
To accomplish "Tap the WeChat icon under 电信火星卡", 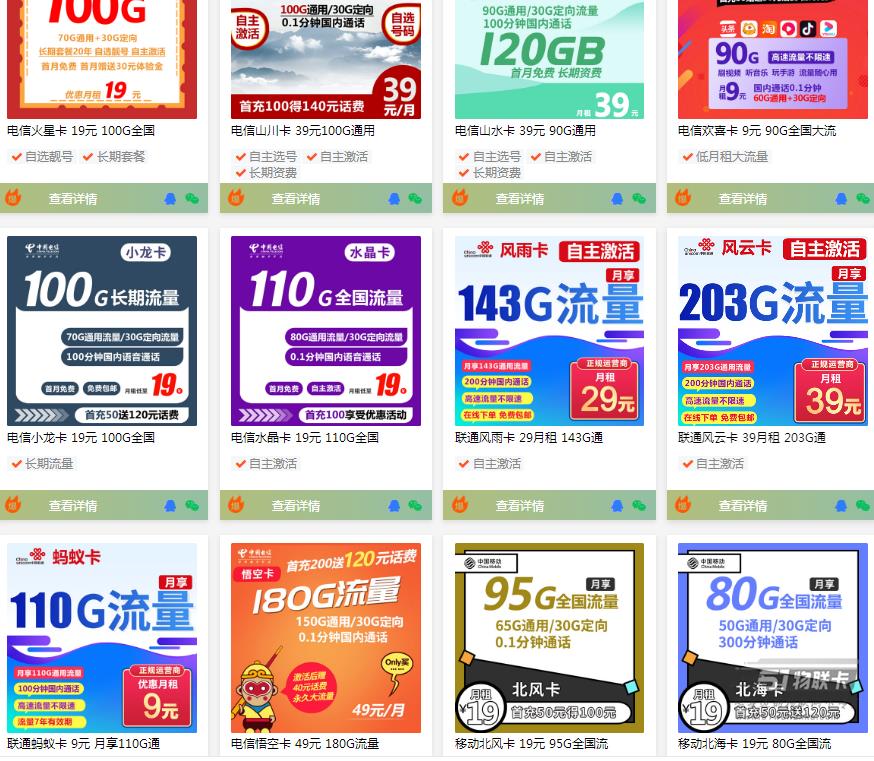I will (x=192, y=199).
